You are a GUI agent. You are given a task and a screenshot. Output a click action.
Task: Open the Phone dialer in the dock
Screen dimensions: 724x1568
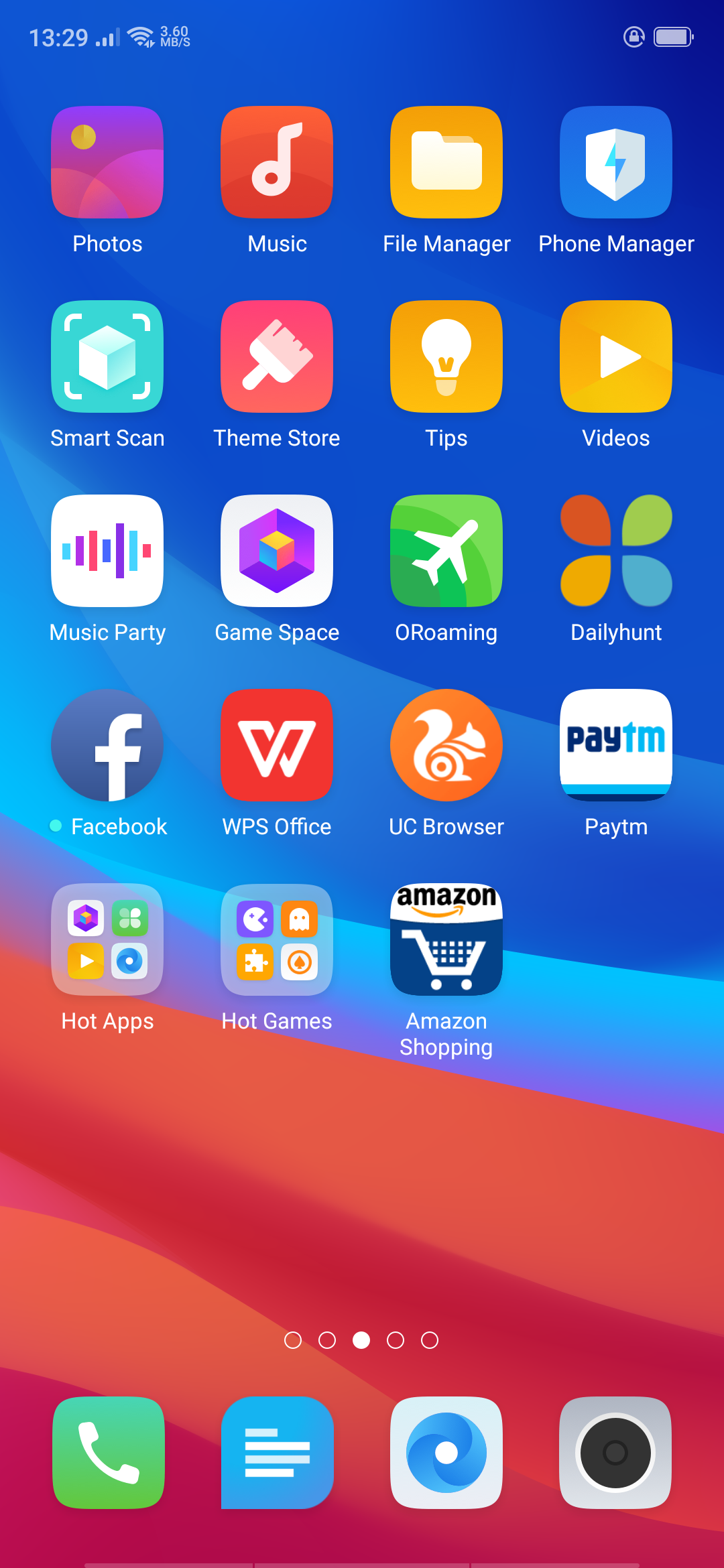coord(109,1453)
